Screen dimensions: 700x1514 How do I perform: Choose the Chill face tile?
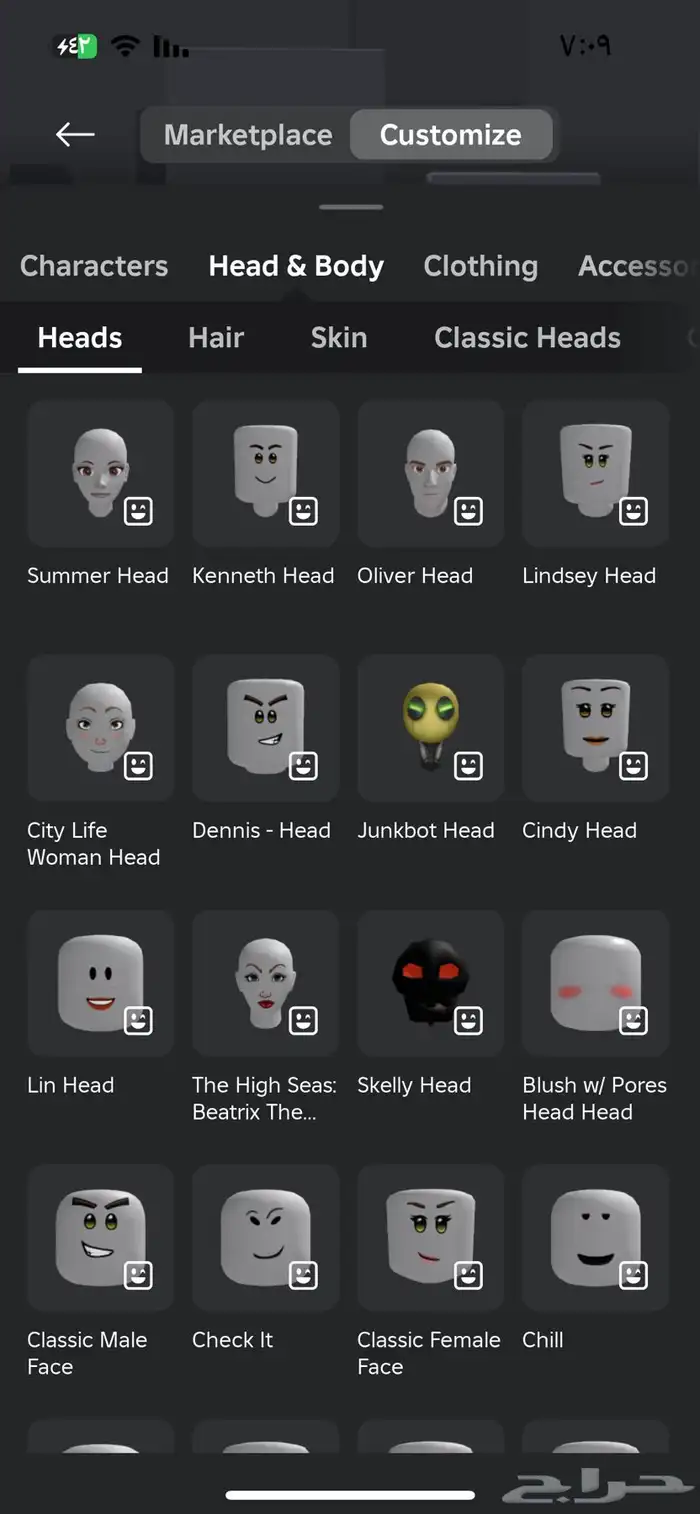595,1237
